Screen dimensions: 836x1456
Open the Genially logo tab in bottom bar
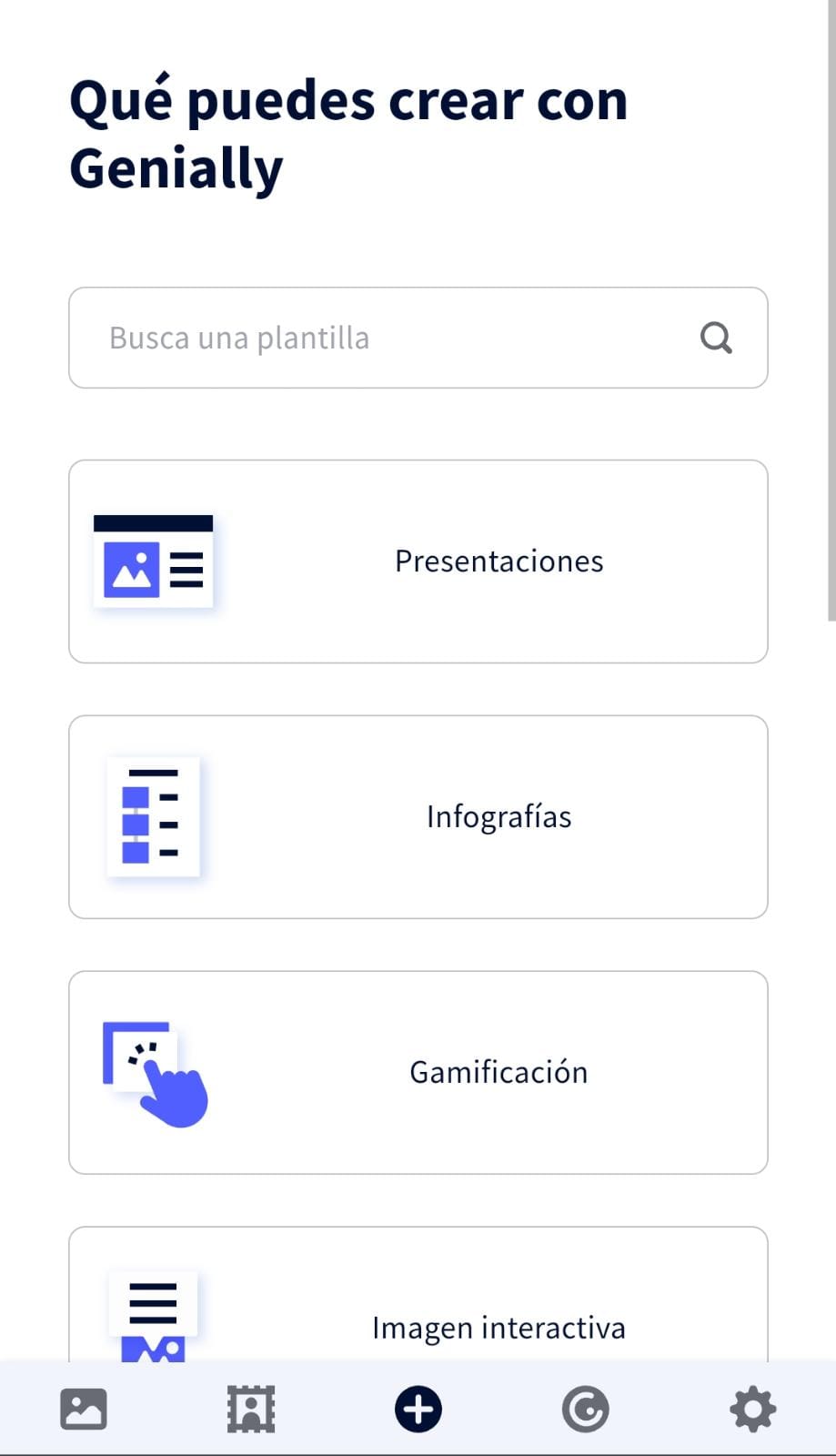(x=585, y=1409)
